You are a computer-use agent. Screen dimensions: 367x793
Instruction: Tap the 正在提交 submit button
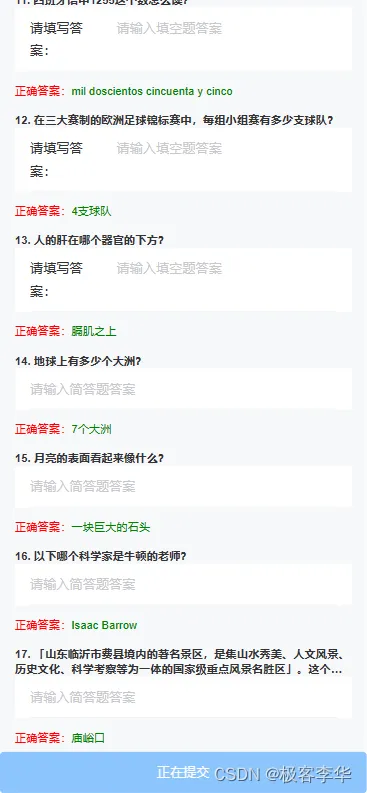tap(184, 772)
